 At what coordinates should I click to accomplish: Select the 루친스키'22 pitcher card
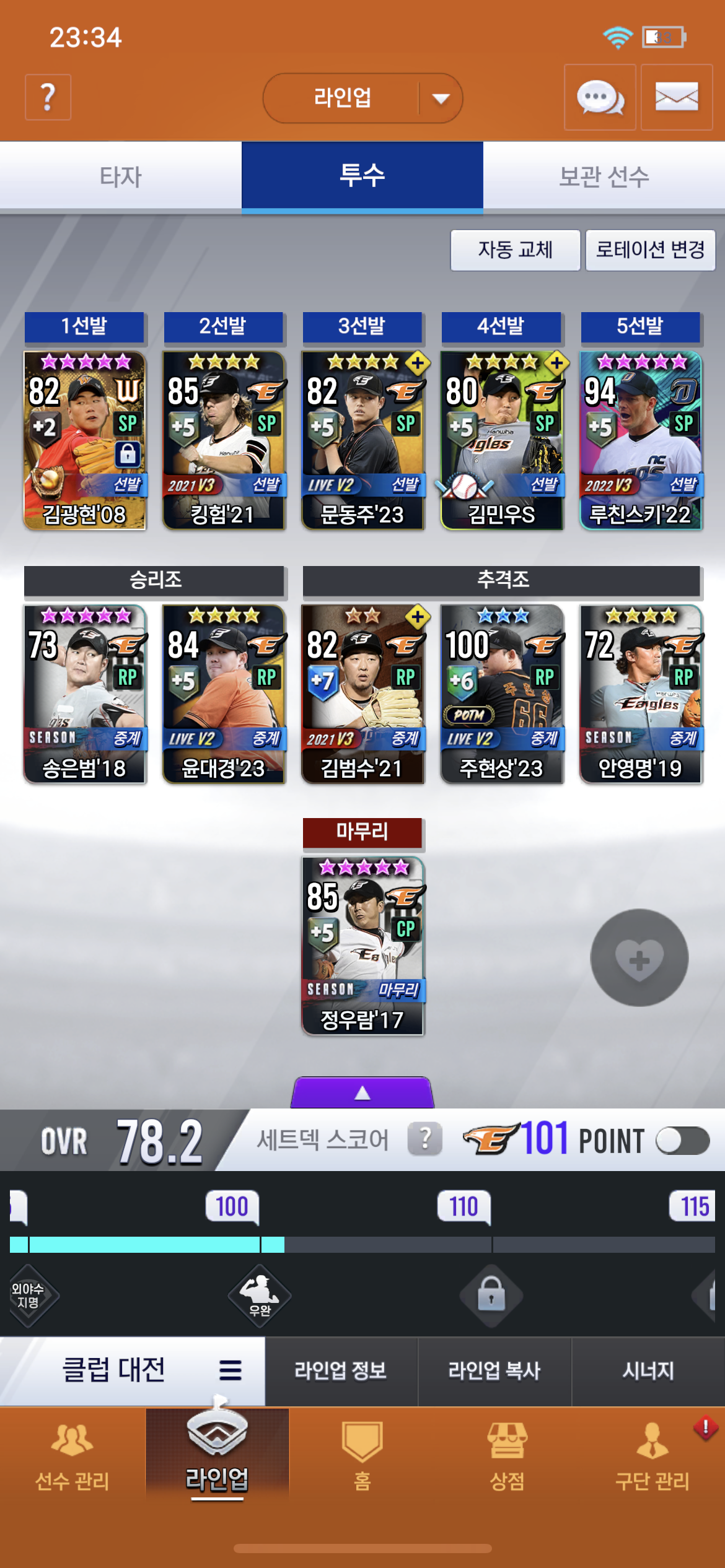(641, 440)
